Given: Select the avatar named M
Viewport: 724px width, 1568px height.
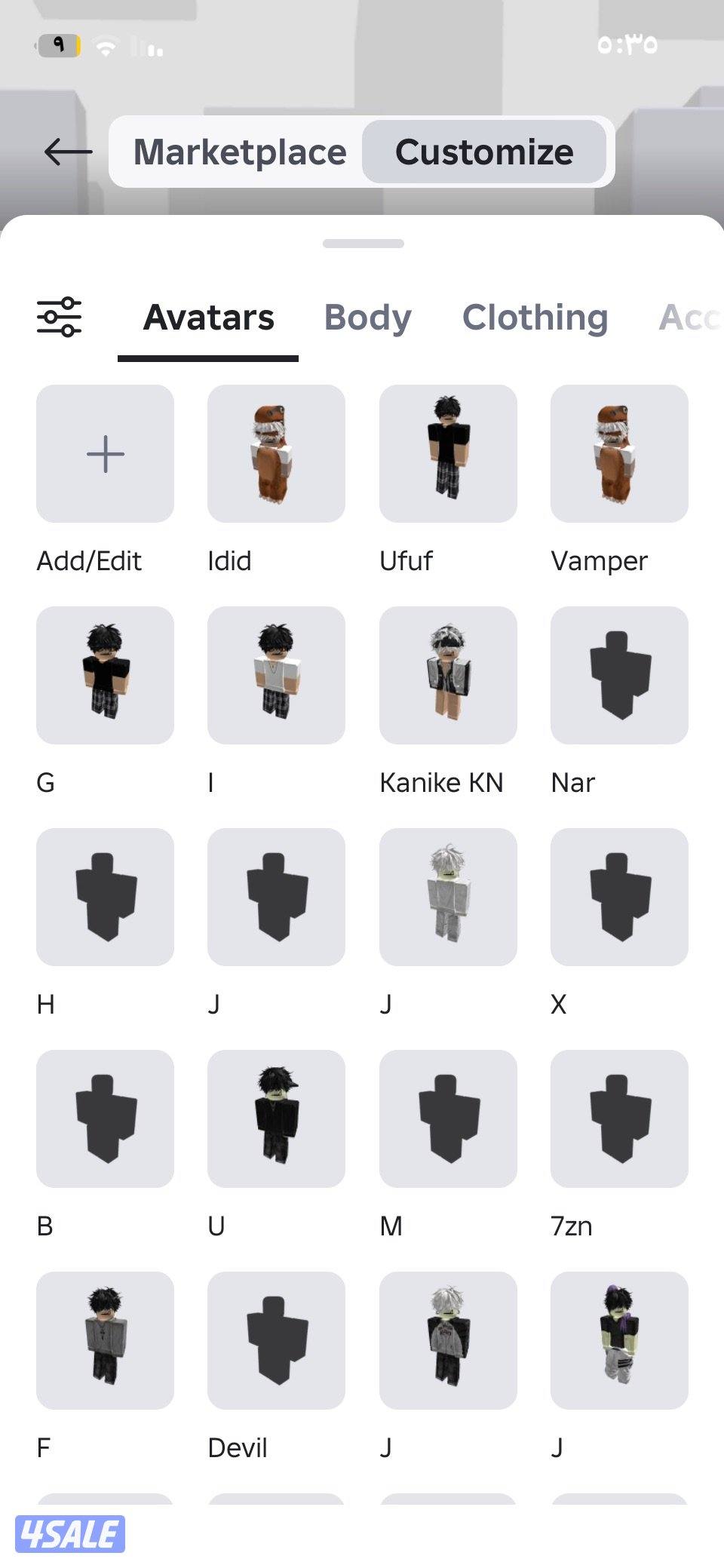Looking at the screenshot, I should 448,1118.
